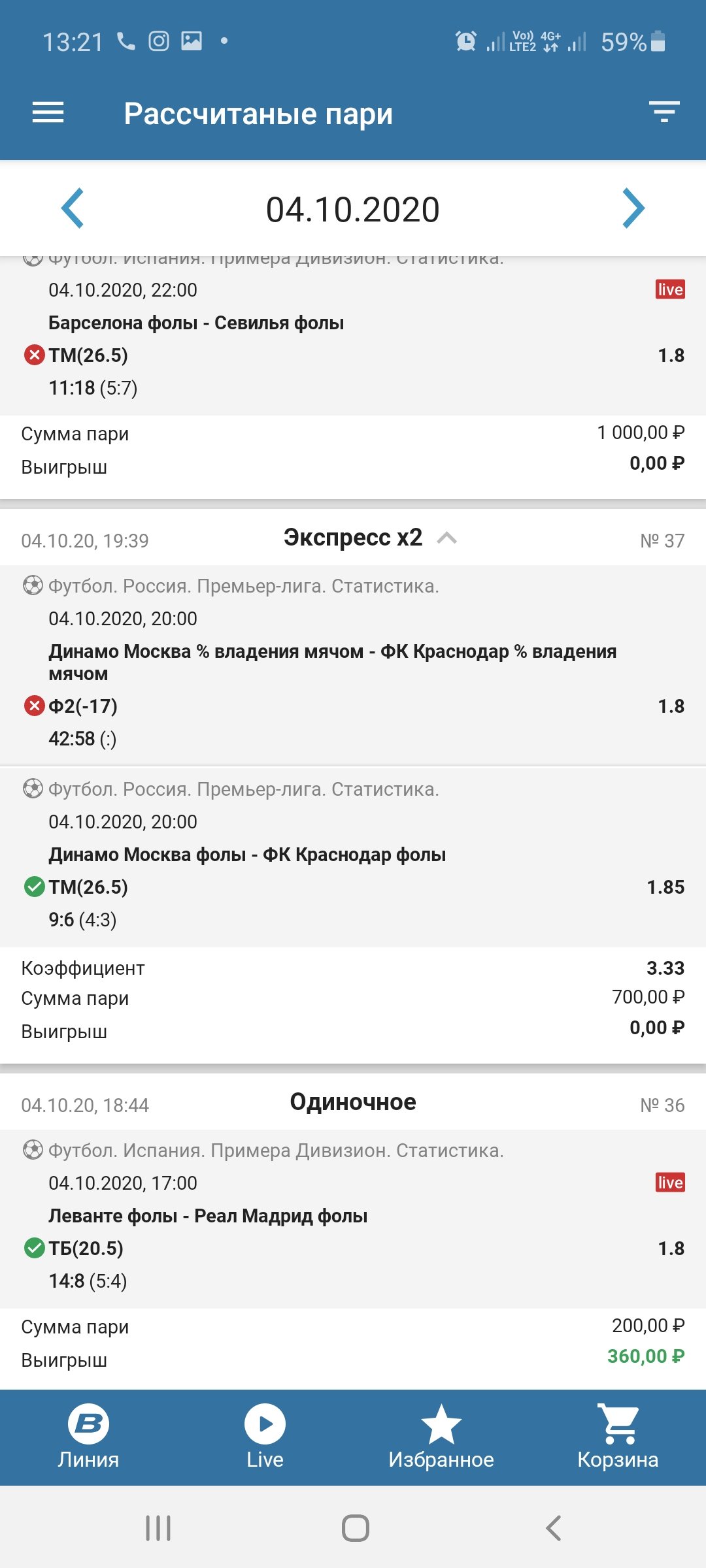
Task: Go to the previous date
Action: [73, 208]
